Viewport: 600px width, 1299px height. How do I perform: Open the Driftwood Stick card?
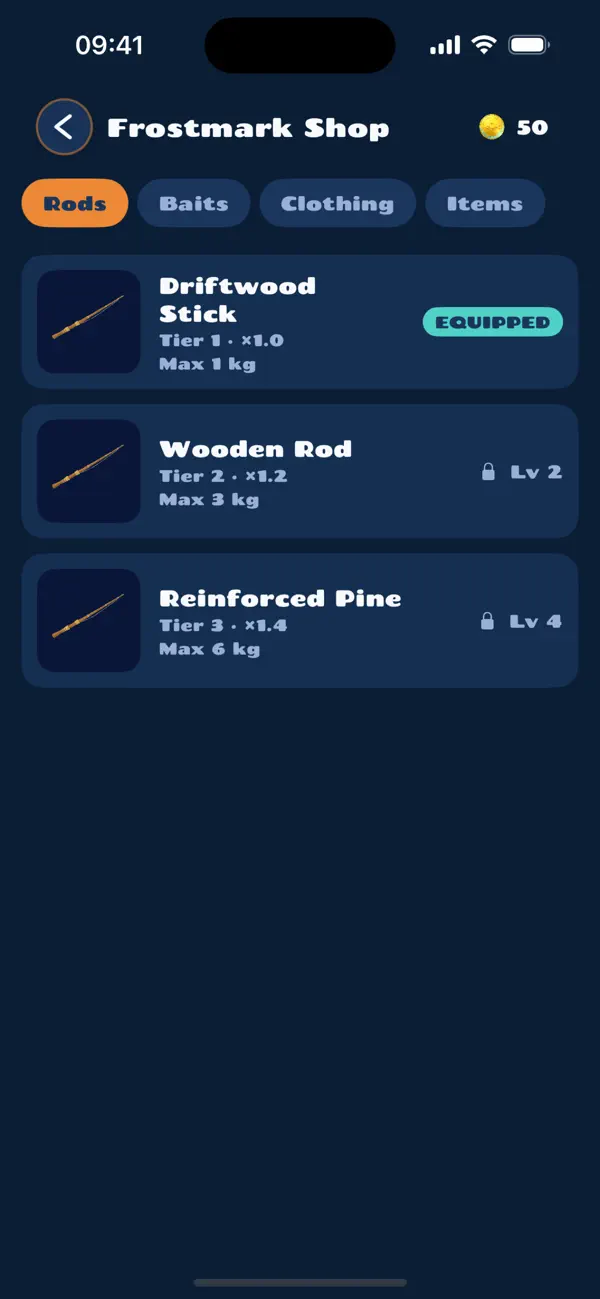tap(300, 322)
